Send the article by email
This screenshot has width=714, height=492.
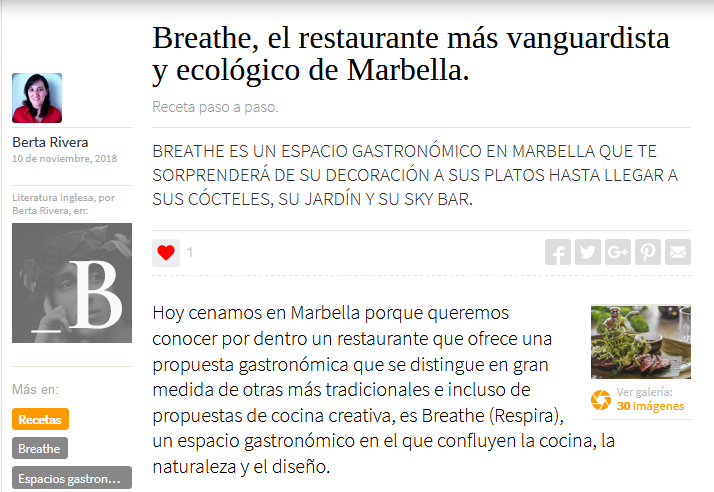tap(678, 253)
